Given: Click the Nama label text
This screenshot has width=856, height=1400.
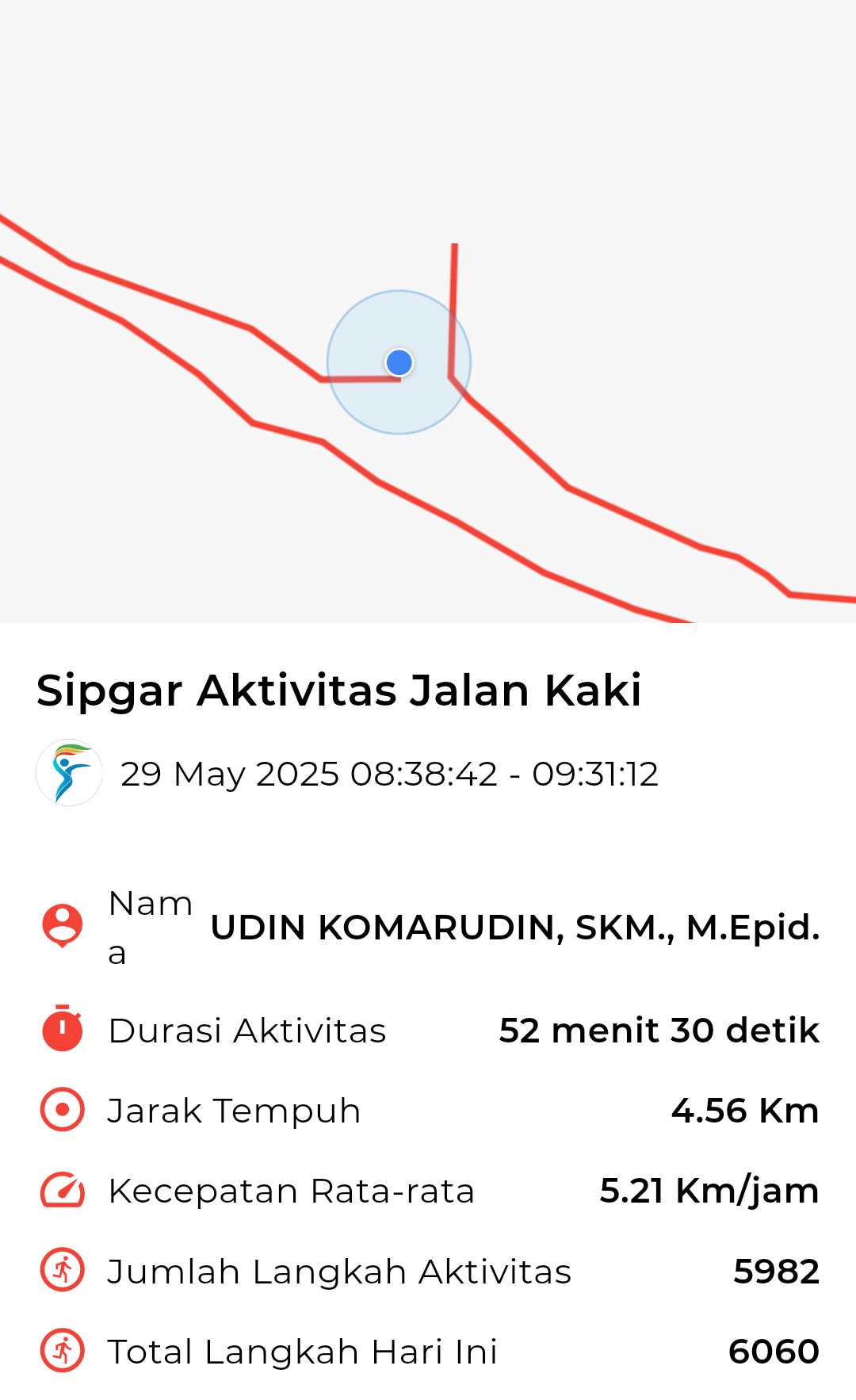Looking at the screenshot, I should point(151,928).
